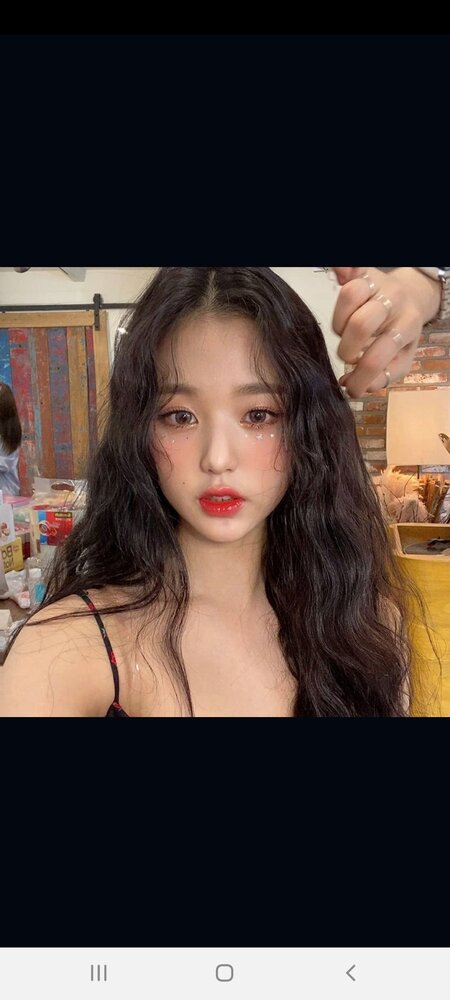Return to the home screen
Image resolution: width=450 pixels, height=1000 pixels.
click(224, 973)
